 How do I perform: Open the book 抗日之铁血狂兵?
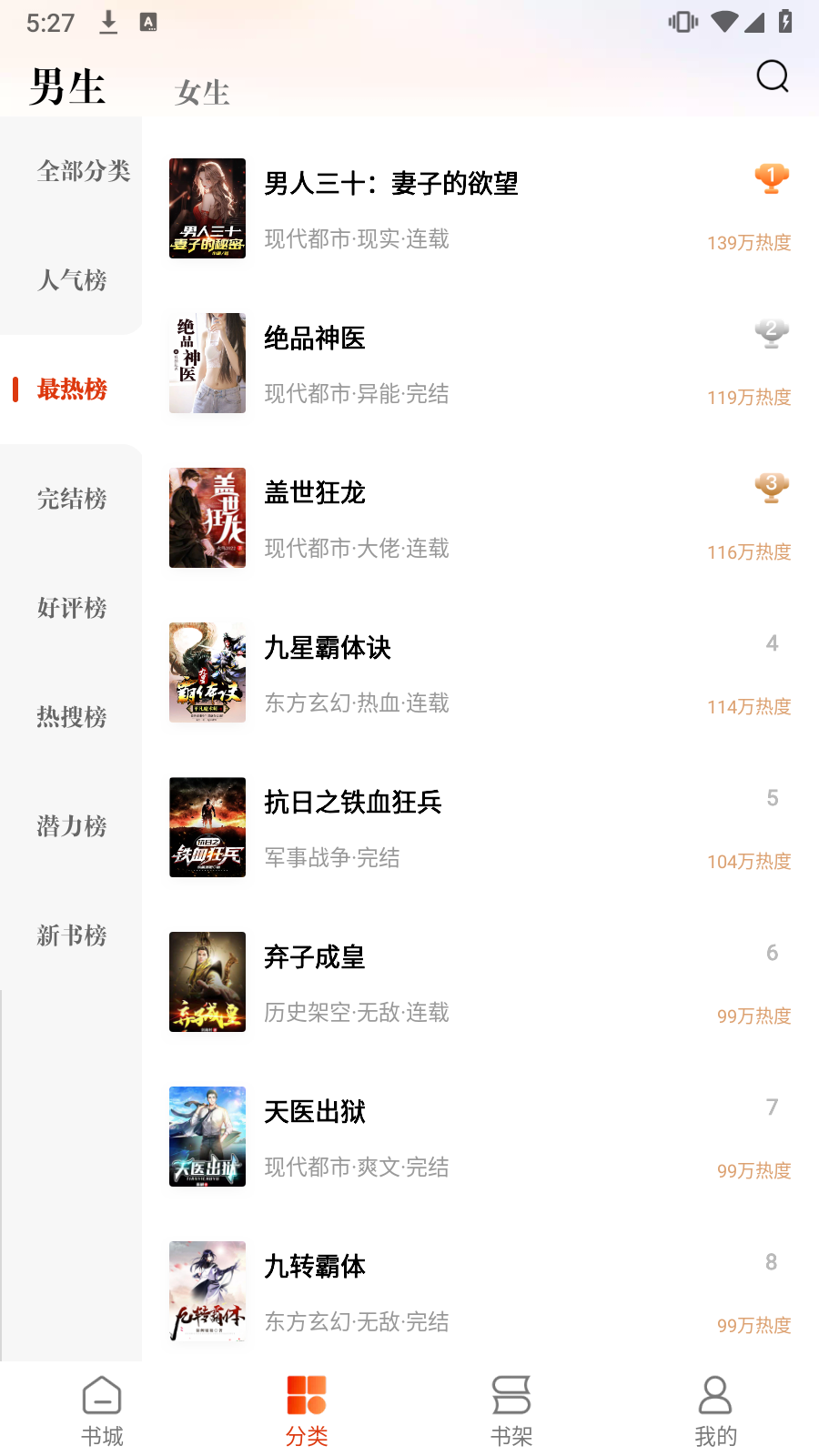tap(480, 827)
